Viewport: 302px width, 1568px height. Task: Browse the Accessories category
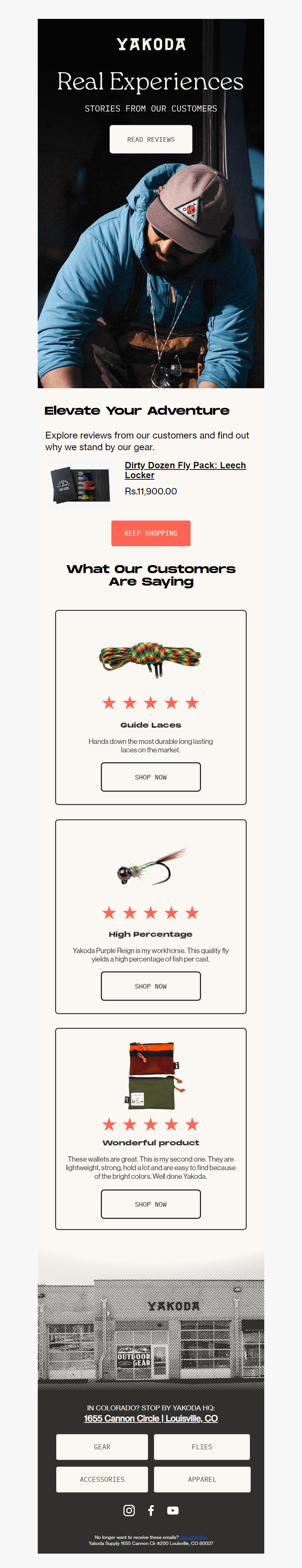[102, 1479]
